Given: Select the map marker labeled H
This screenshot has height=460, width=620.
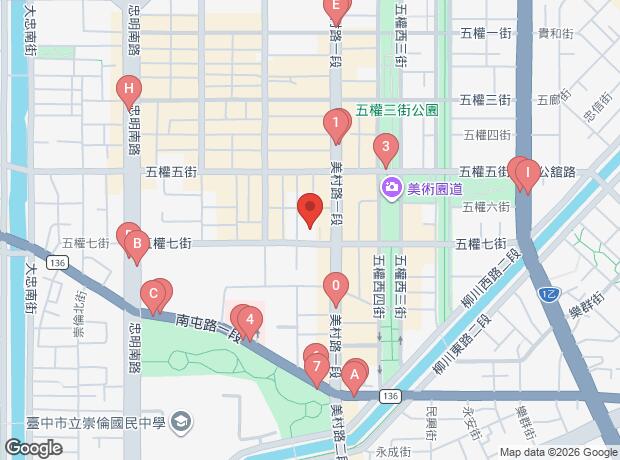Looking at the screenshot, I should [x=127, y=91].
